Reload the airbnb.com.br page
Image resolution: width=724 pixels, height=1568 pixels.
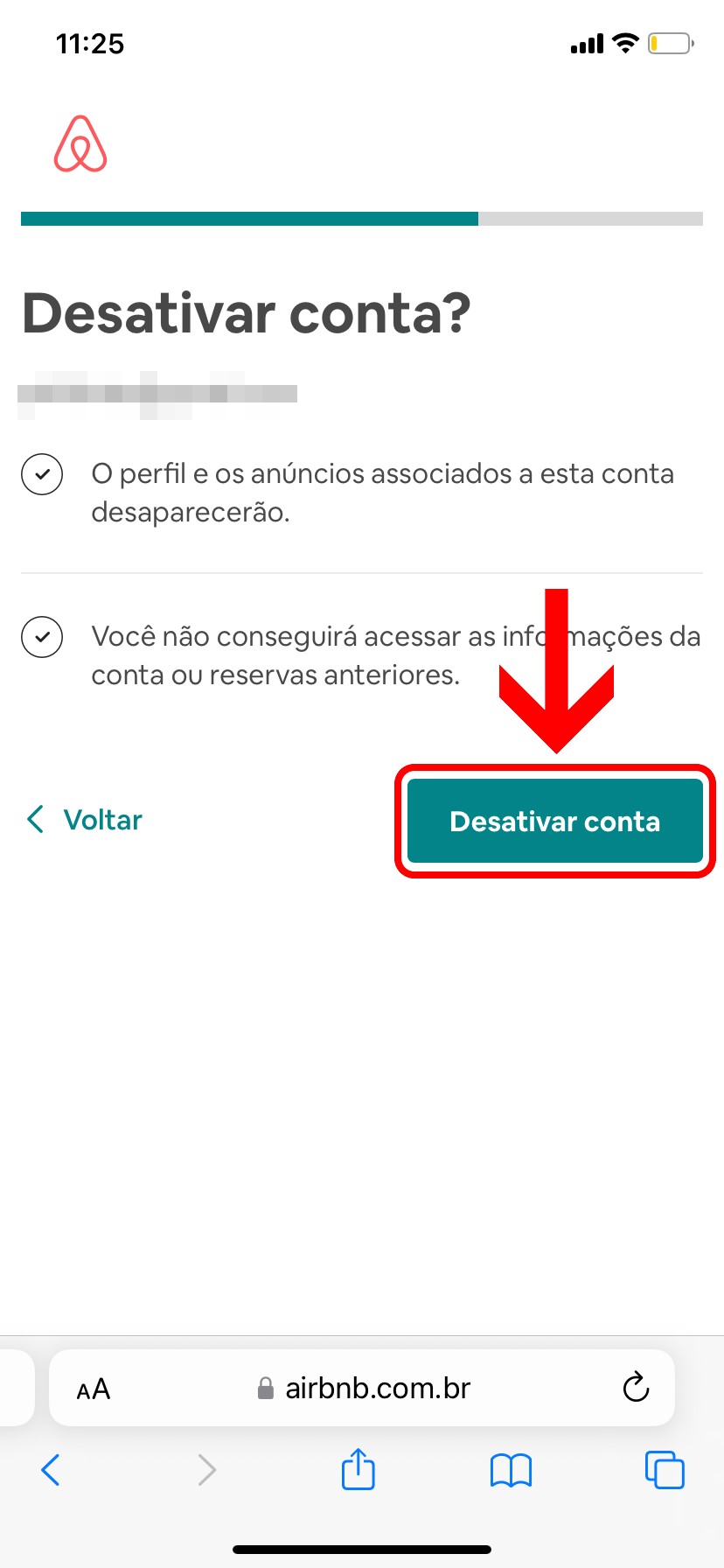click(x=636, y=1387)
